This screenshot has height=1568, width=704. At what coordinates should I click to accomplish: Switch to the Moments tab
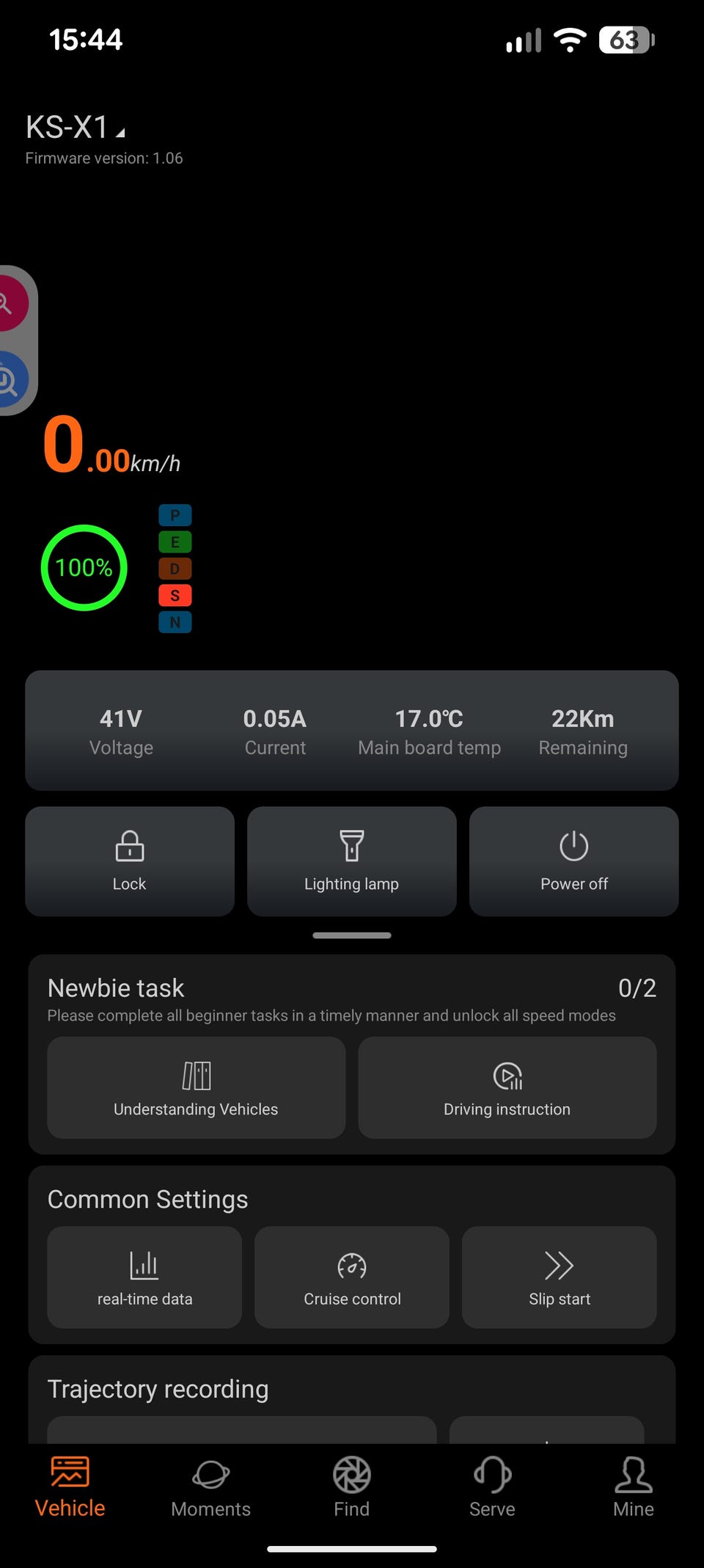pyautogui.click(x=211, y=1487)
